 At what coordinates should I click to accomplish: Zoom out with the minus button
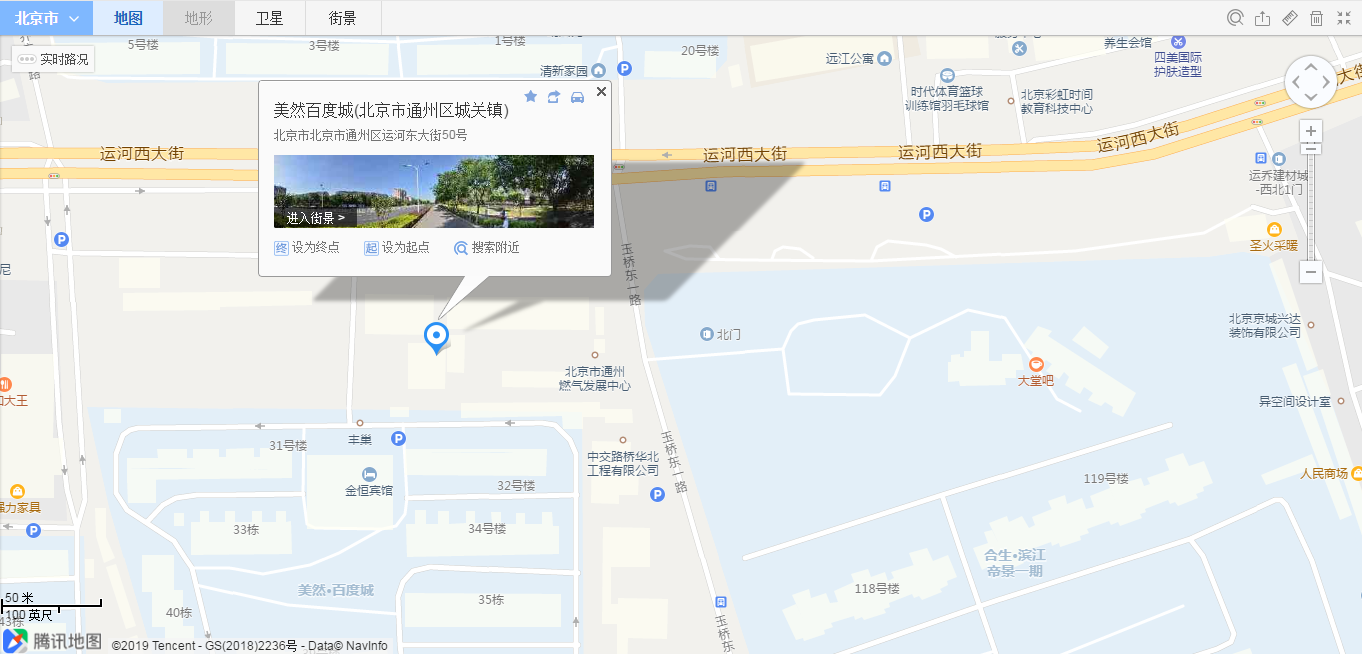click(1311, 272)
